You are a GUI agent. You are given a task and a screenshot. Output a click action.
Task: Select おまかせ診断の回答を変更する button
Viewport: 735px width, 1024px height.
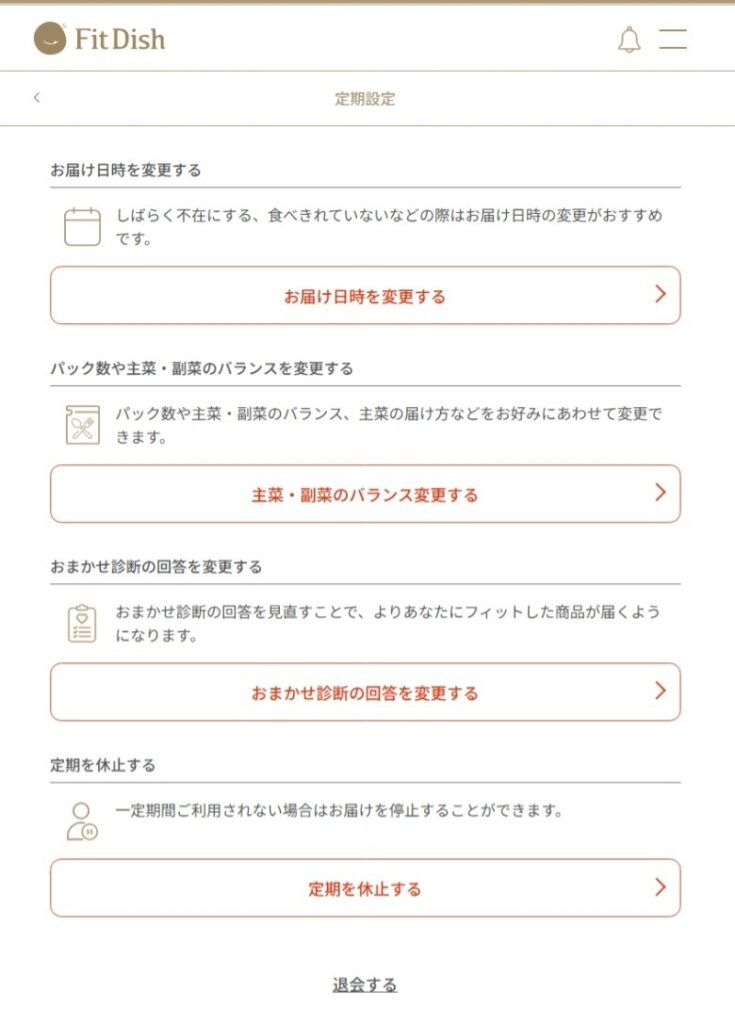(365, 692)
